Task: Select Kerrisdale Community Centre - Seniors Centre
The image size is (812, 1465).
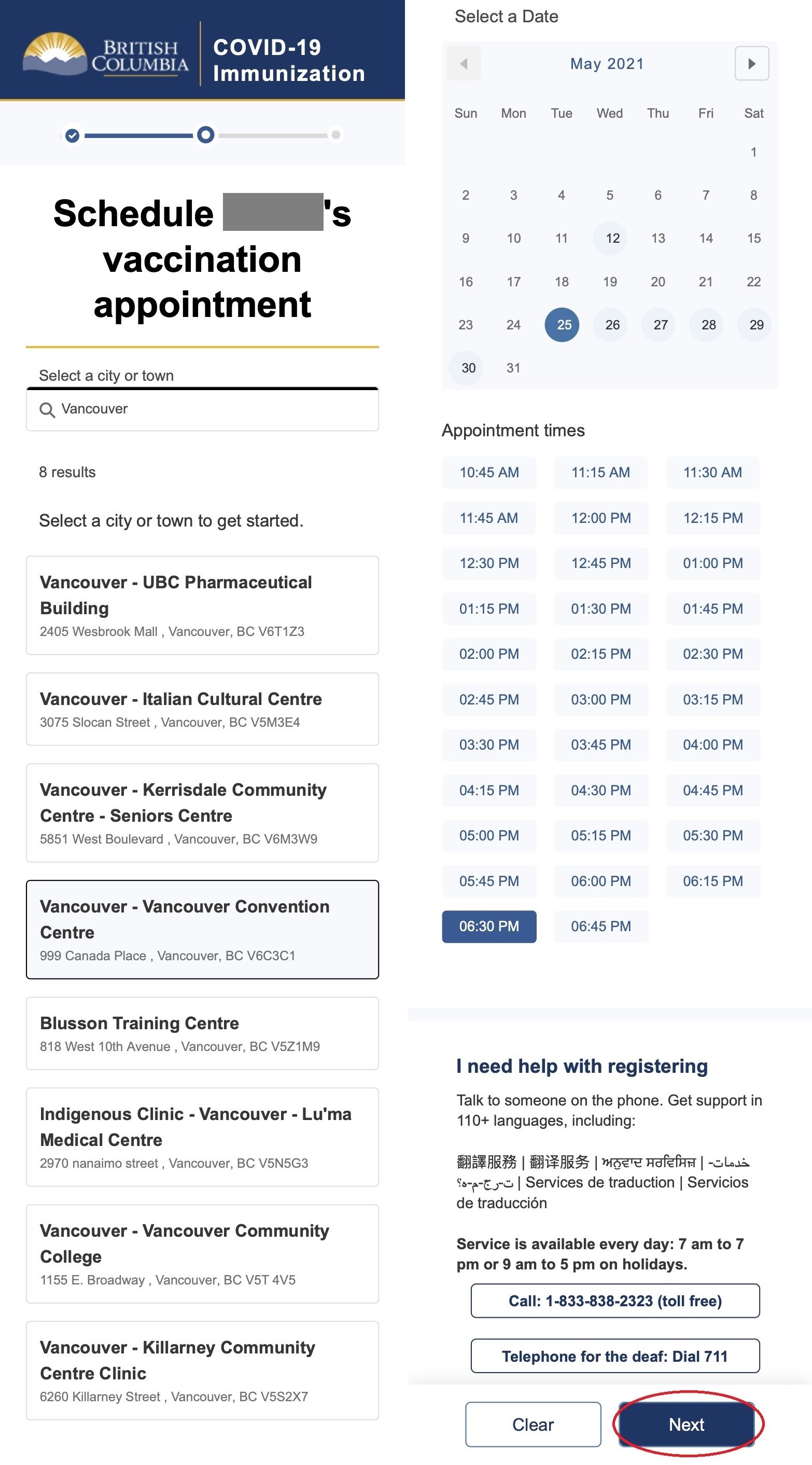Action: click(202, 813)
